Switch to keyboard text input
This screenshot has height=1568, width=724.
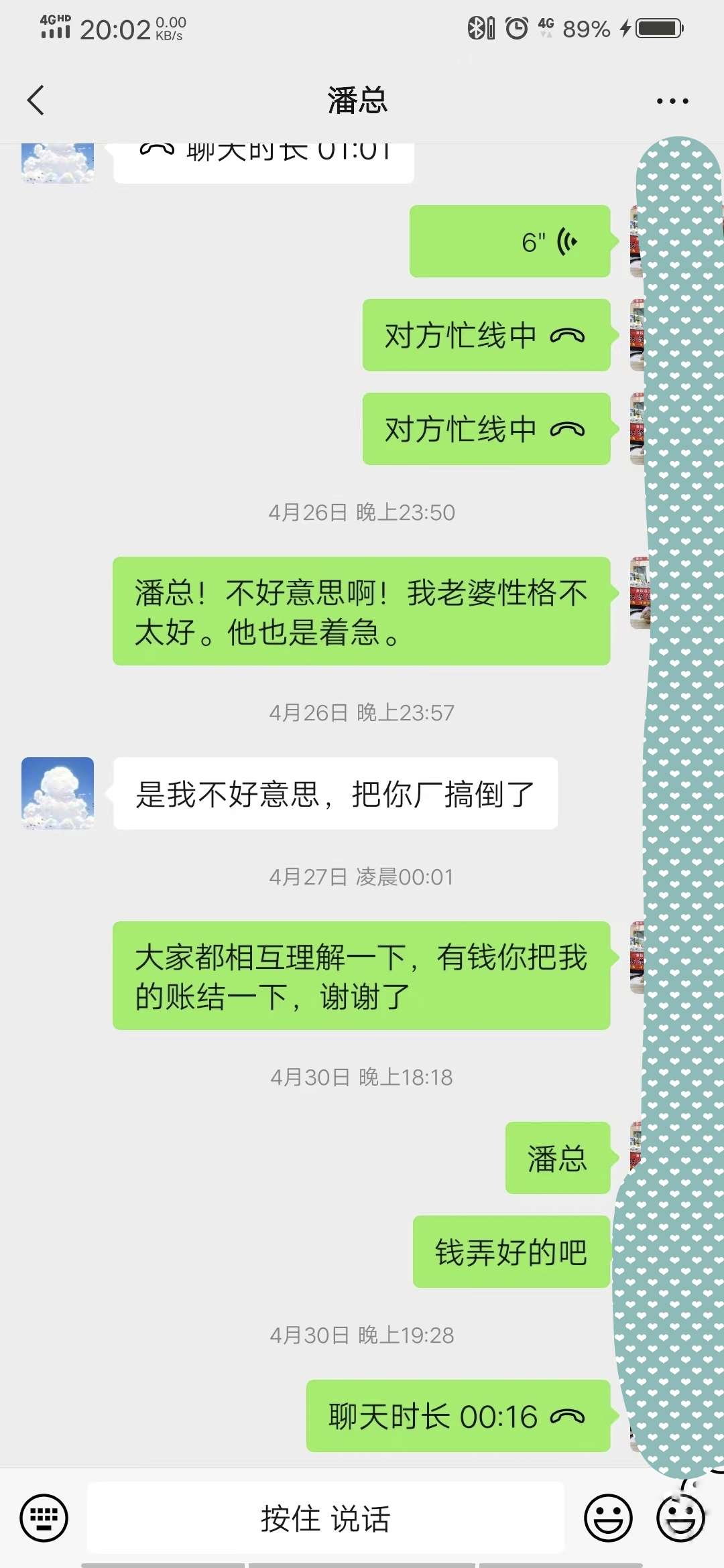click(44, 1518)
